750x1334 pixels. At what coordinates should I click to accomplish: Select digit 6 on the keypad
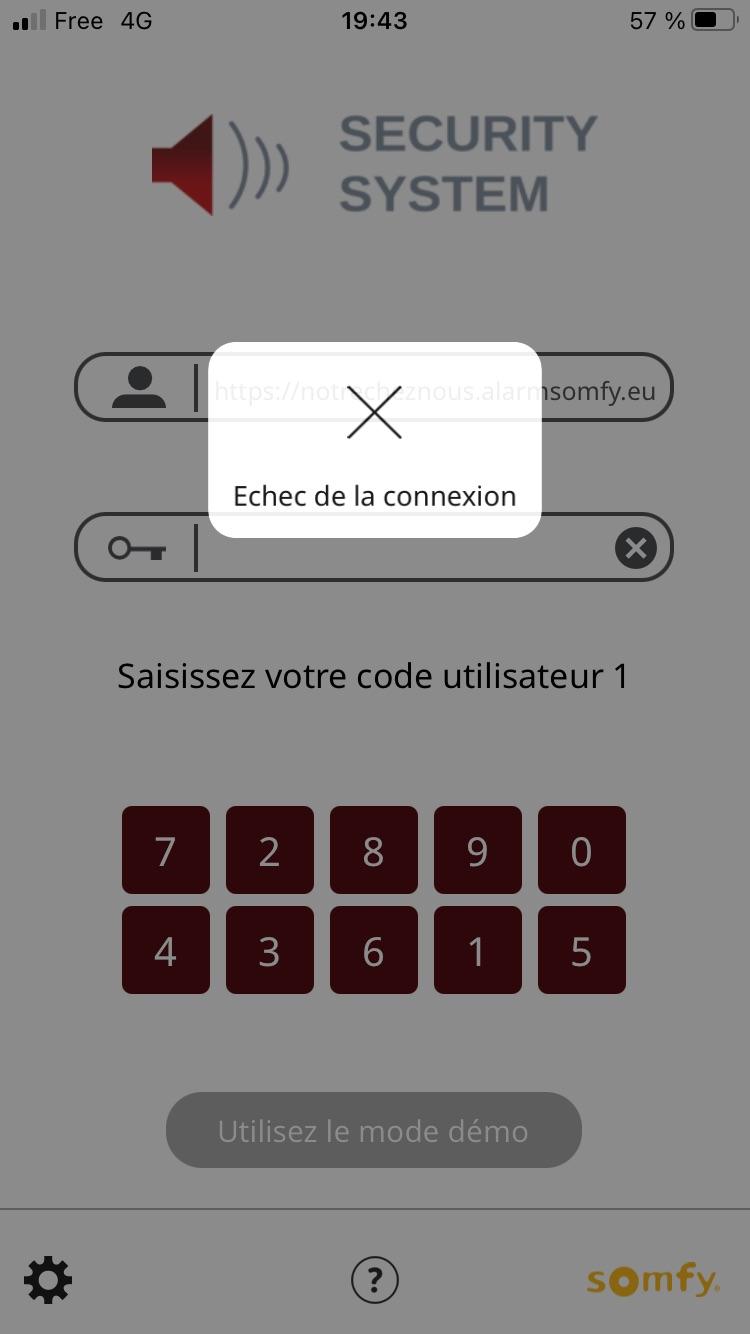click(374, 950)
